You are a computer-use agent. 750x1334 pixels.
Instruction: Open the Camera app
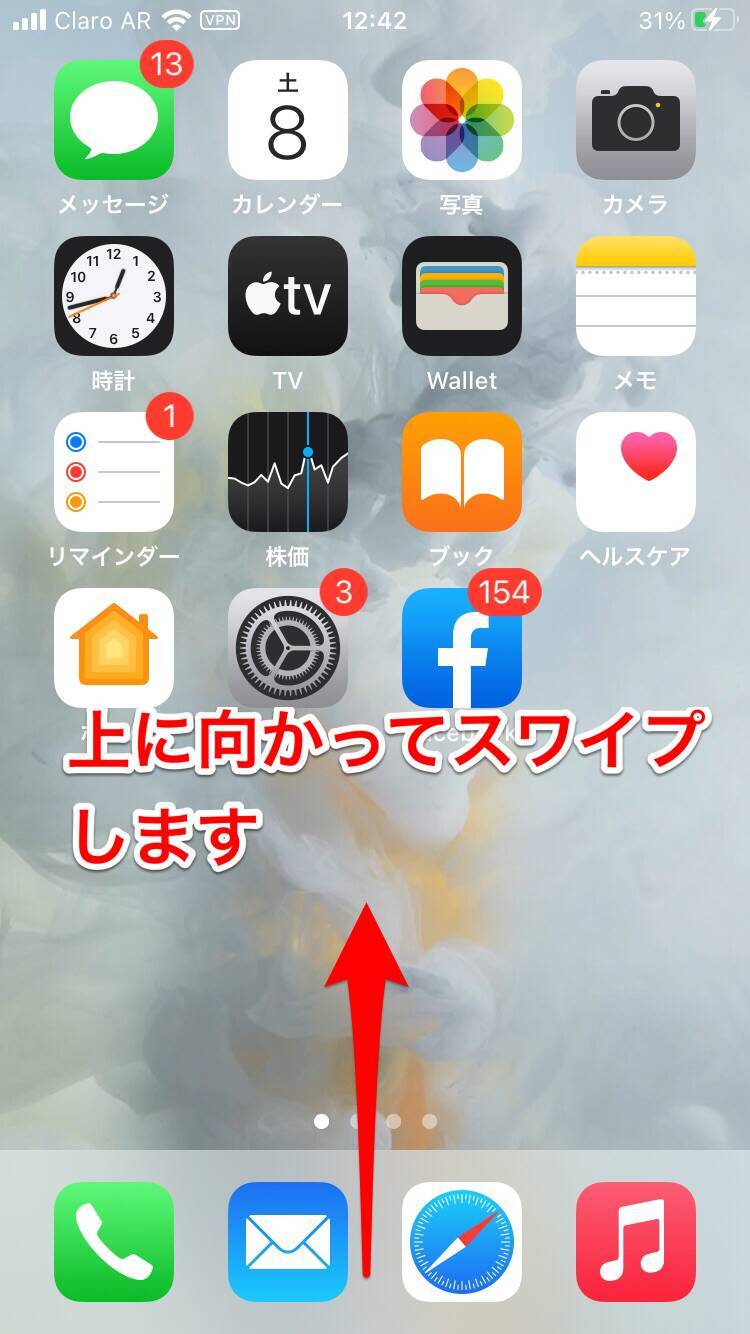tap(635, 120)
